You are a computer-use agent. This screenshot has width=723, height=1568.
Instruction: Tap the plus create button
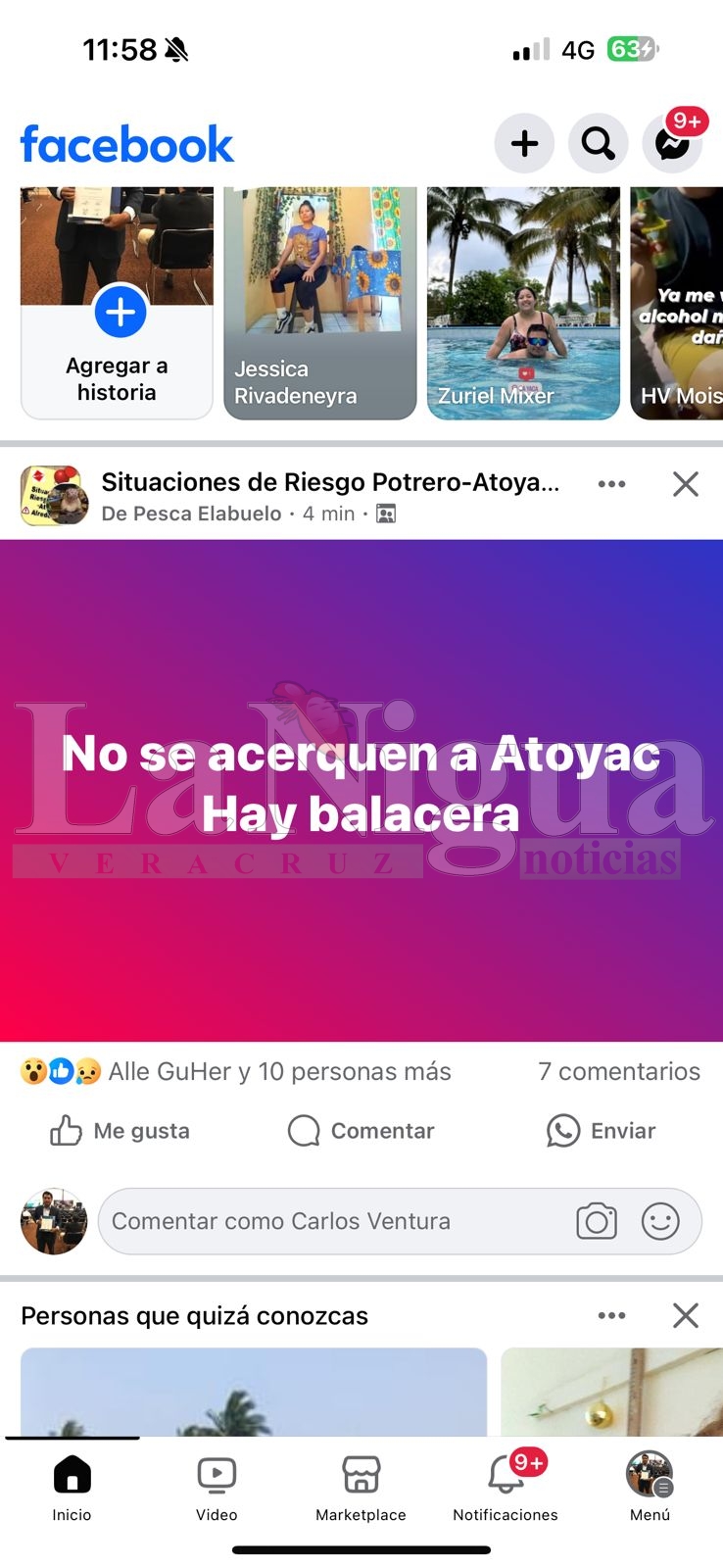pos(524,144)
